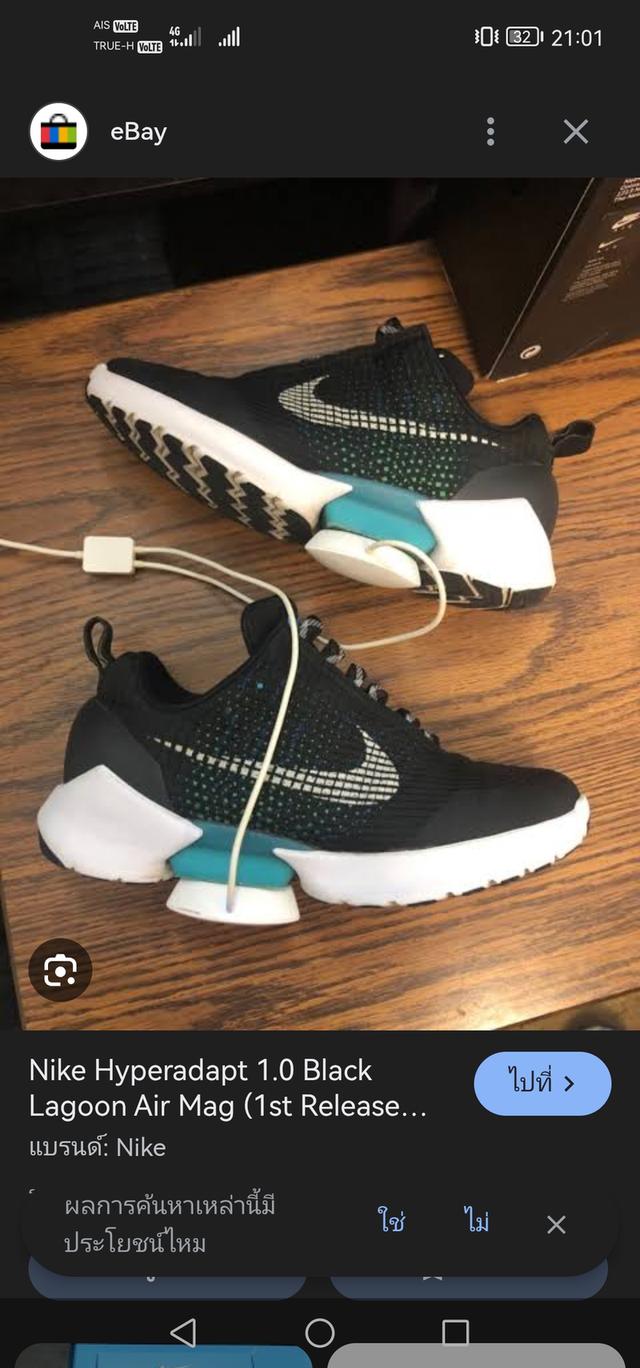640x1368 pixels.
Task: Open Nike Hyperadapt 1.0 Black Lagoon title
Action: pos(228,1088)
